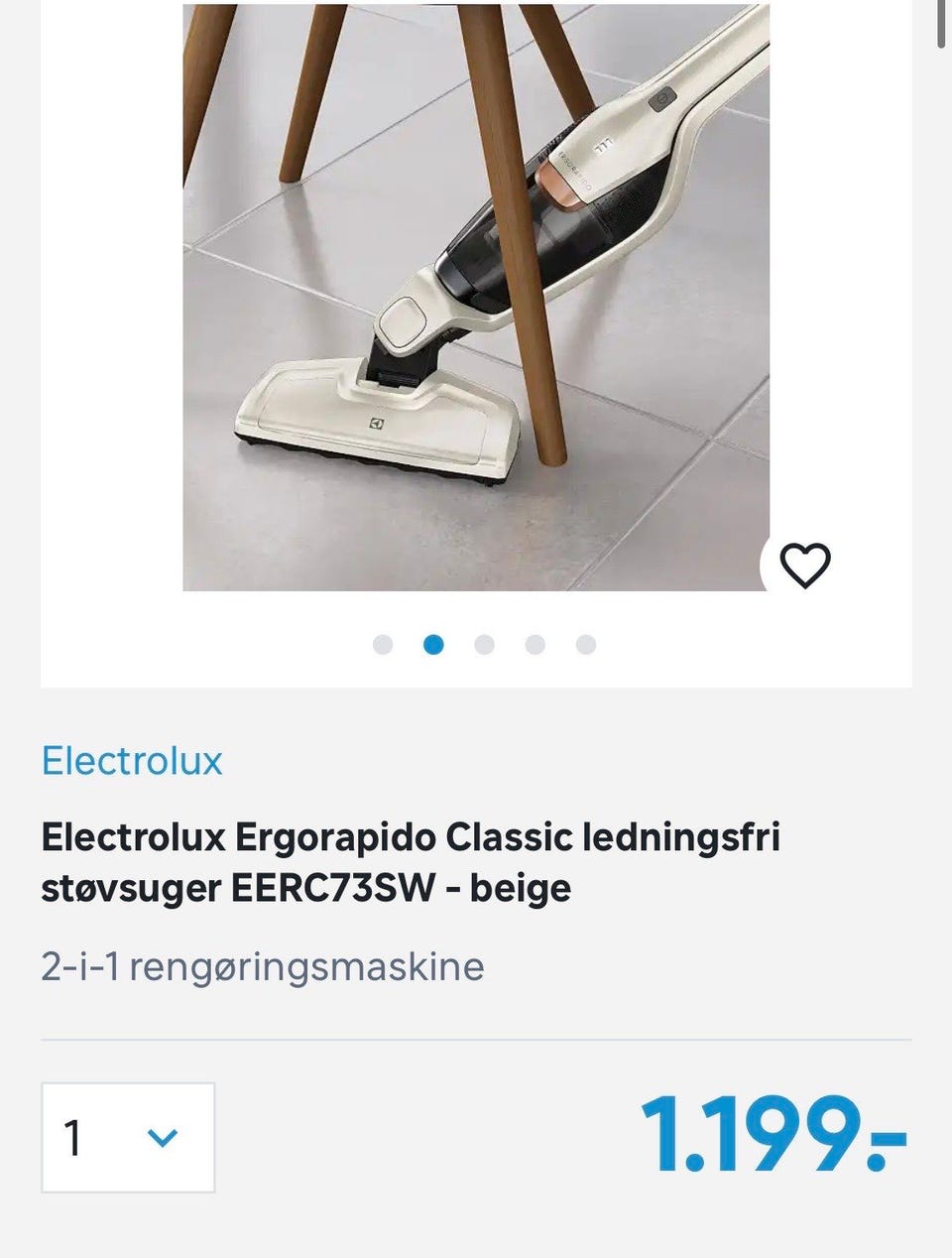Image resolution: width=952 pixels, height=1258 pixels.
Task: Click the scrollbar at the top right edge
Action: pyautogui.click(x=943, y=25)
